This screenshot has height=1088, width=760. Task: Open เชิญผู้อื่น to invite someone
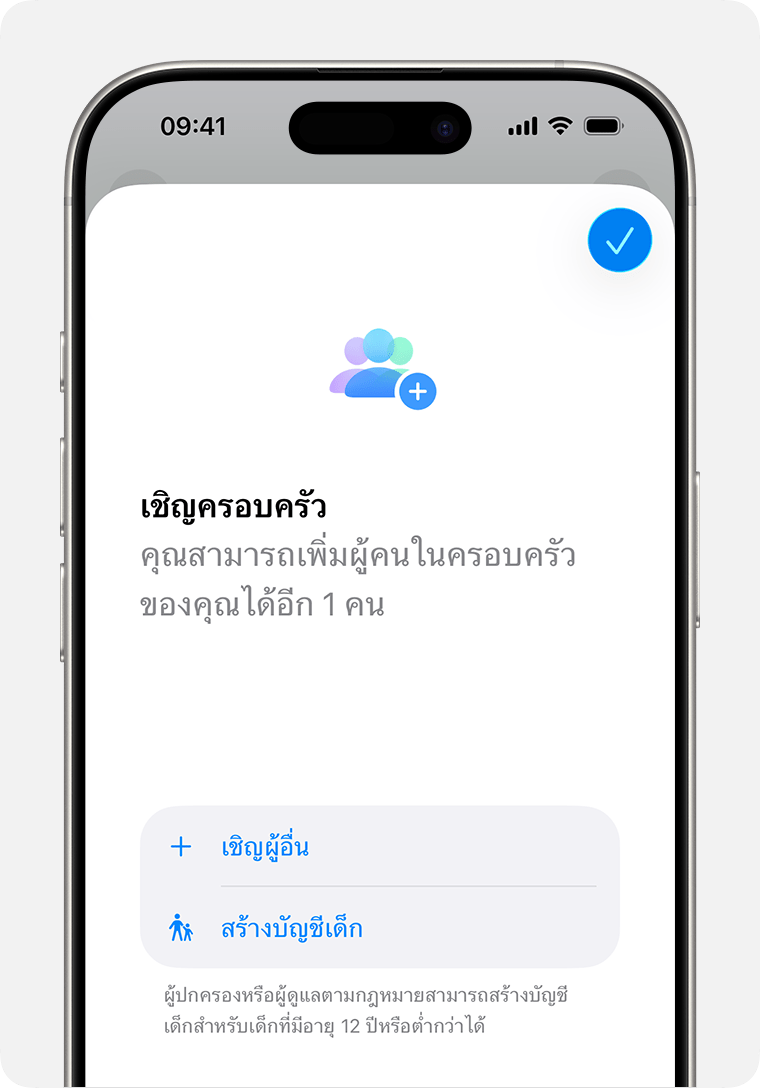(262, 846)
